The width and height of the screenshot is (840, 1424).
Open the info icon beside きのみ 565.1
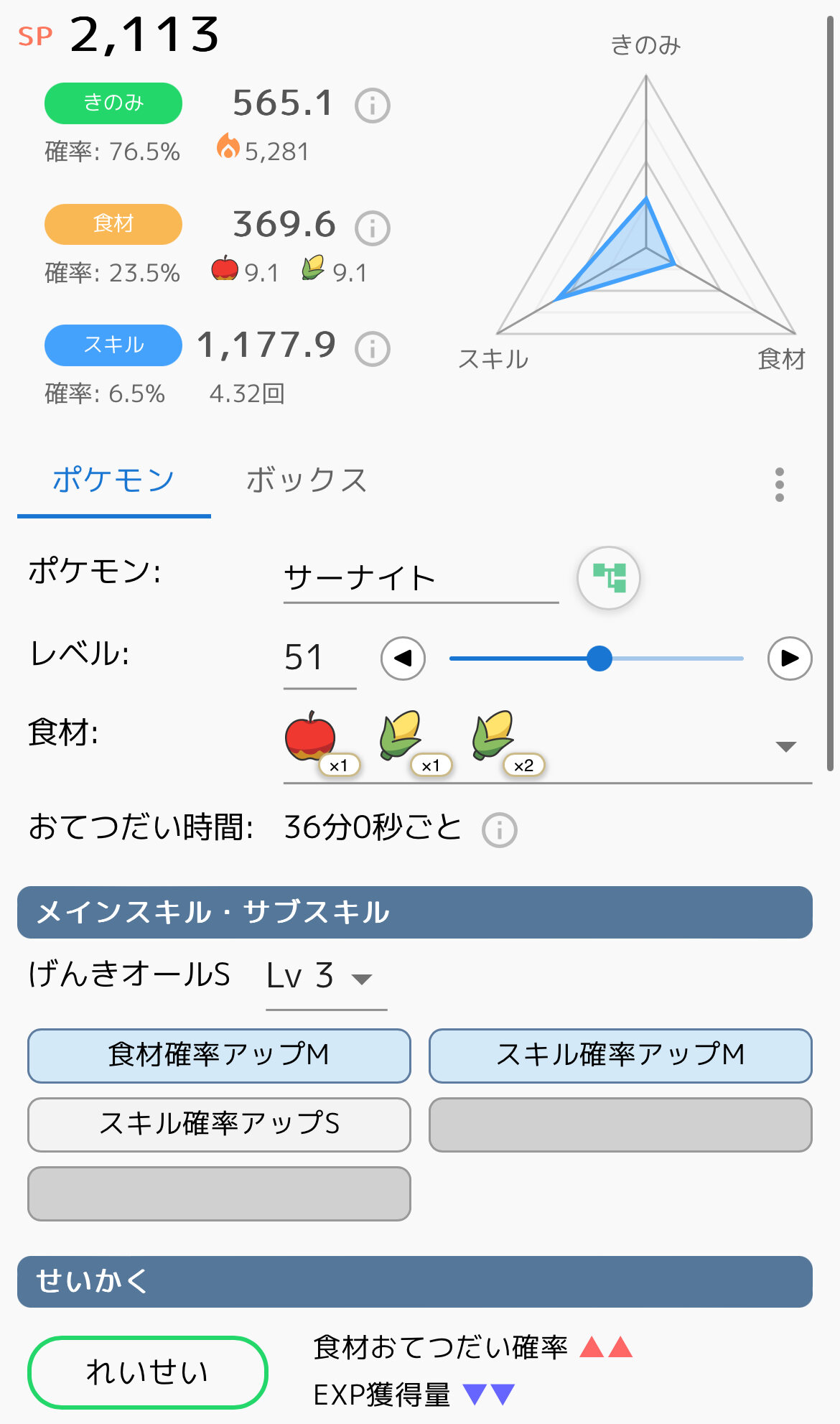tap(373, 106)
